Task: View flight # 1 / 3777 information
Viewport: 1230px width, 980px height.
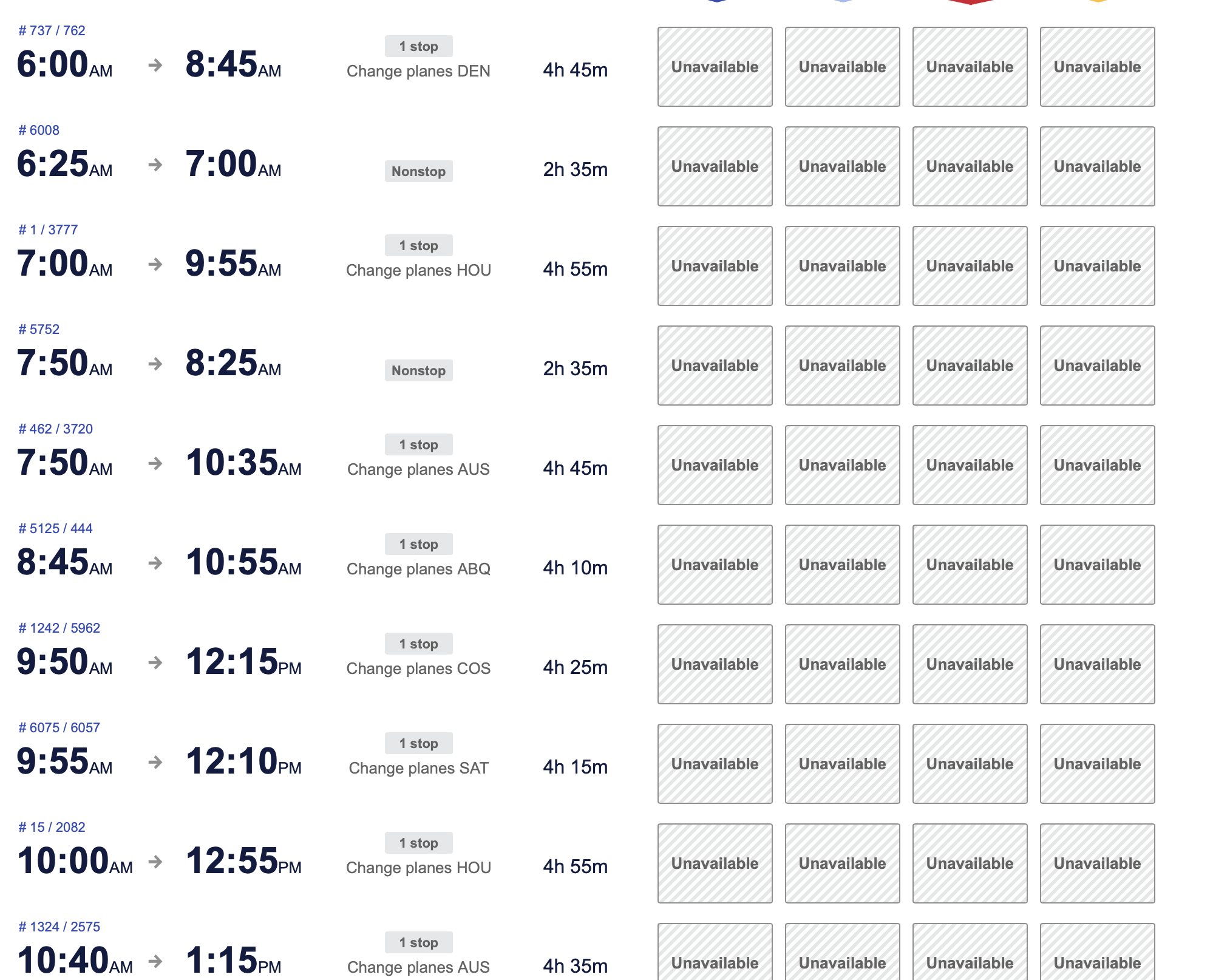Action: tap(48, 230)
